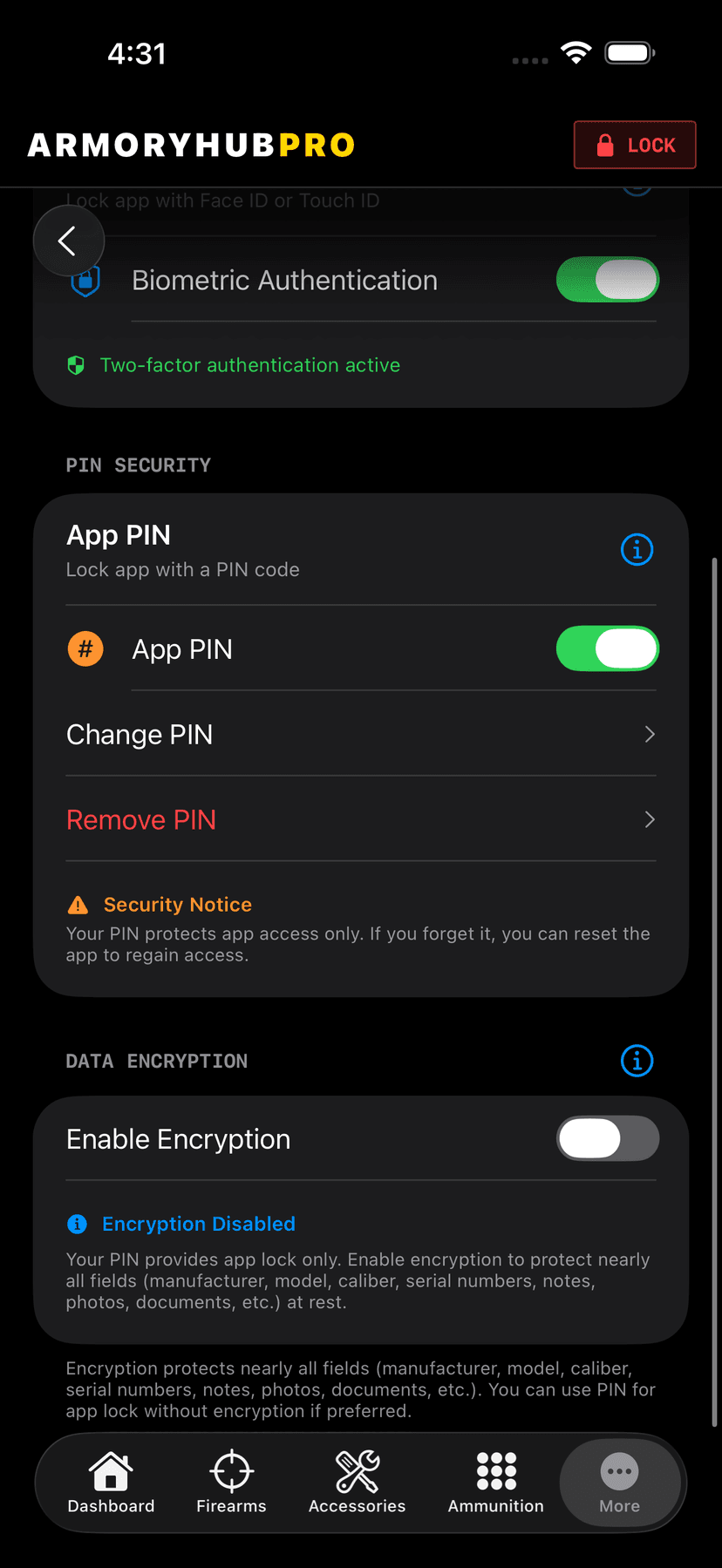Open App PIN info icon
Viewport: 722px width, 1568px height.
click(637, 550)
